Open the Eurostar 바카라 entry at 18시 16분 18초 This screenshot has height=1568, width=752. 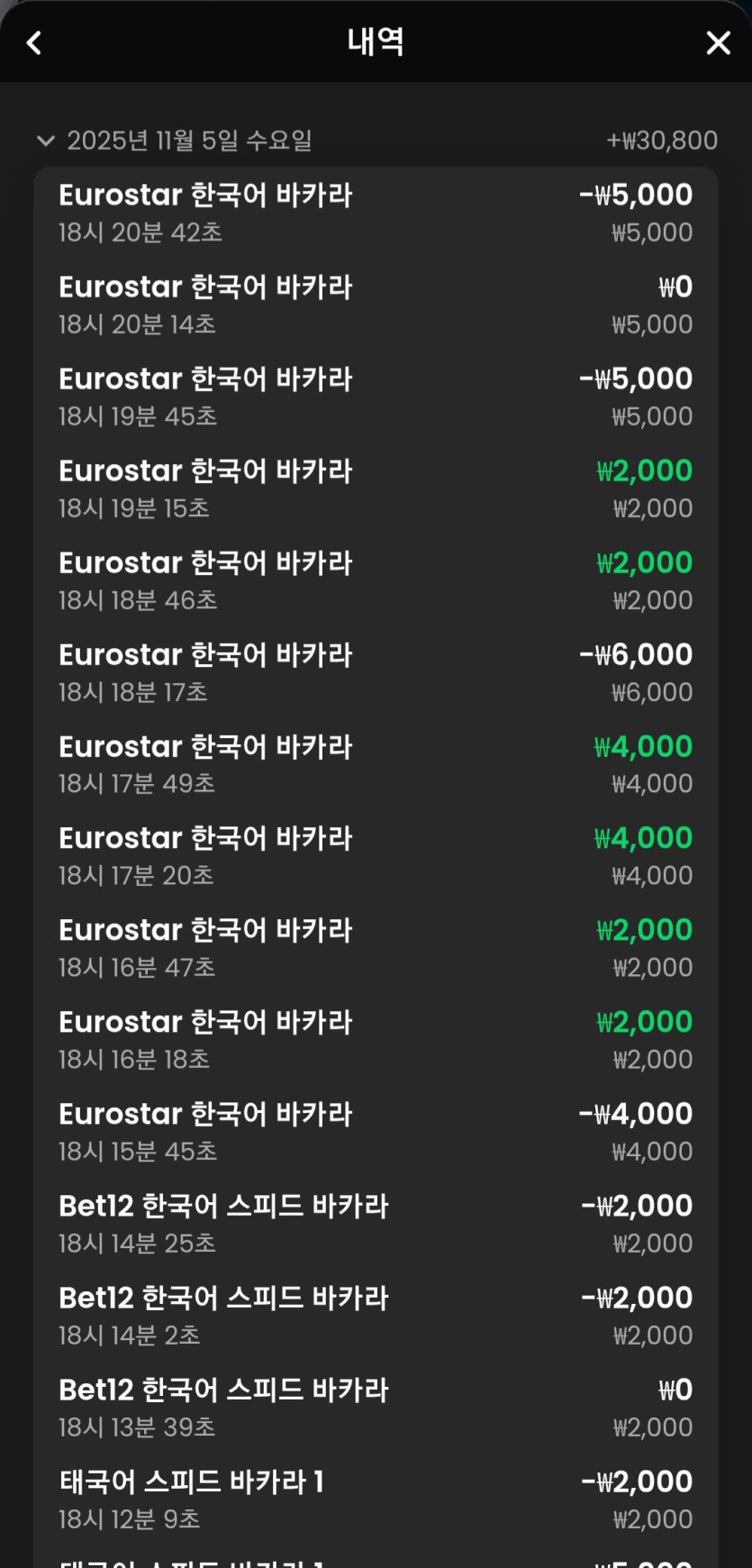375,1040
